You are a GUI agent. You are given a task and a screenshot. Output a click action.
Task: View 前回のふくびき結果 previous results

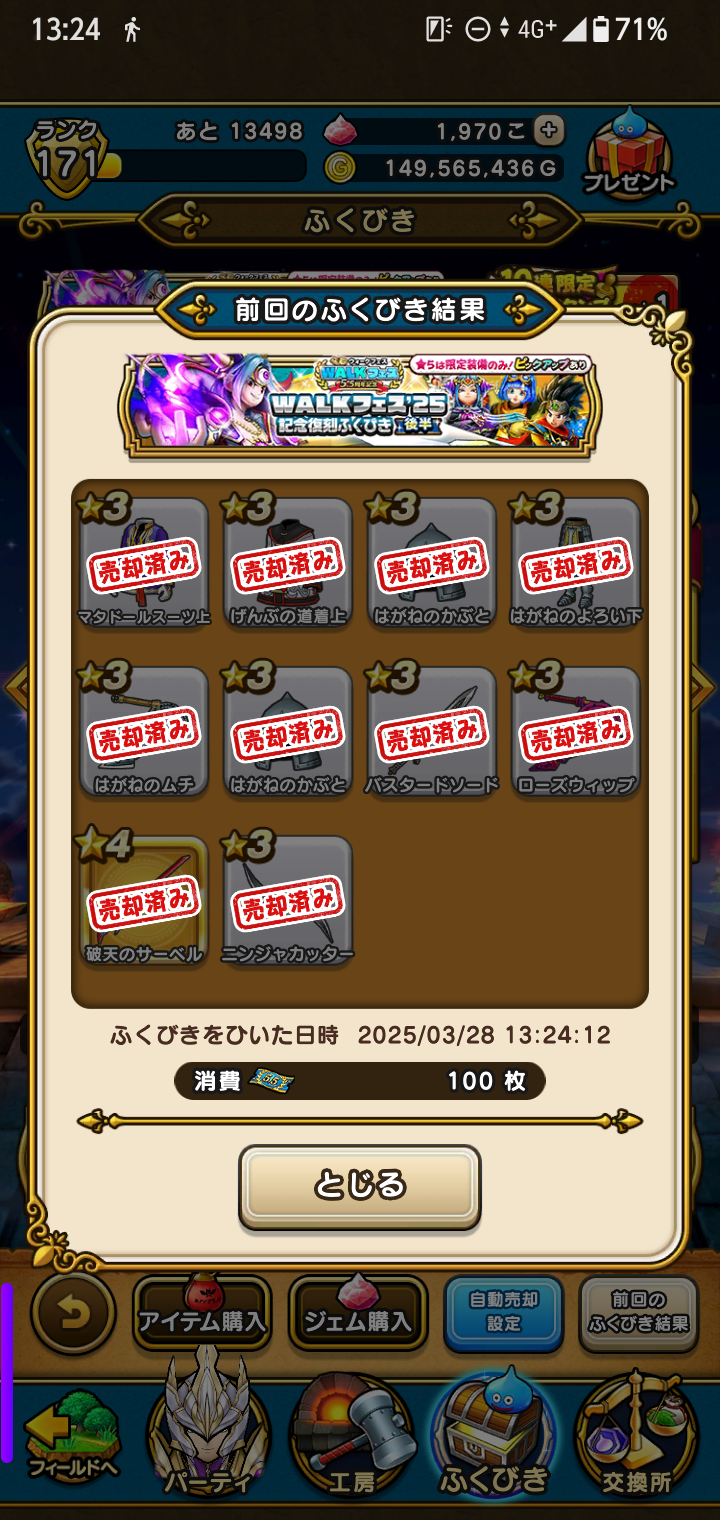tap(638, 1313)
